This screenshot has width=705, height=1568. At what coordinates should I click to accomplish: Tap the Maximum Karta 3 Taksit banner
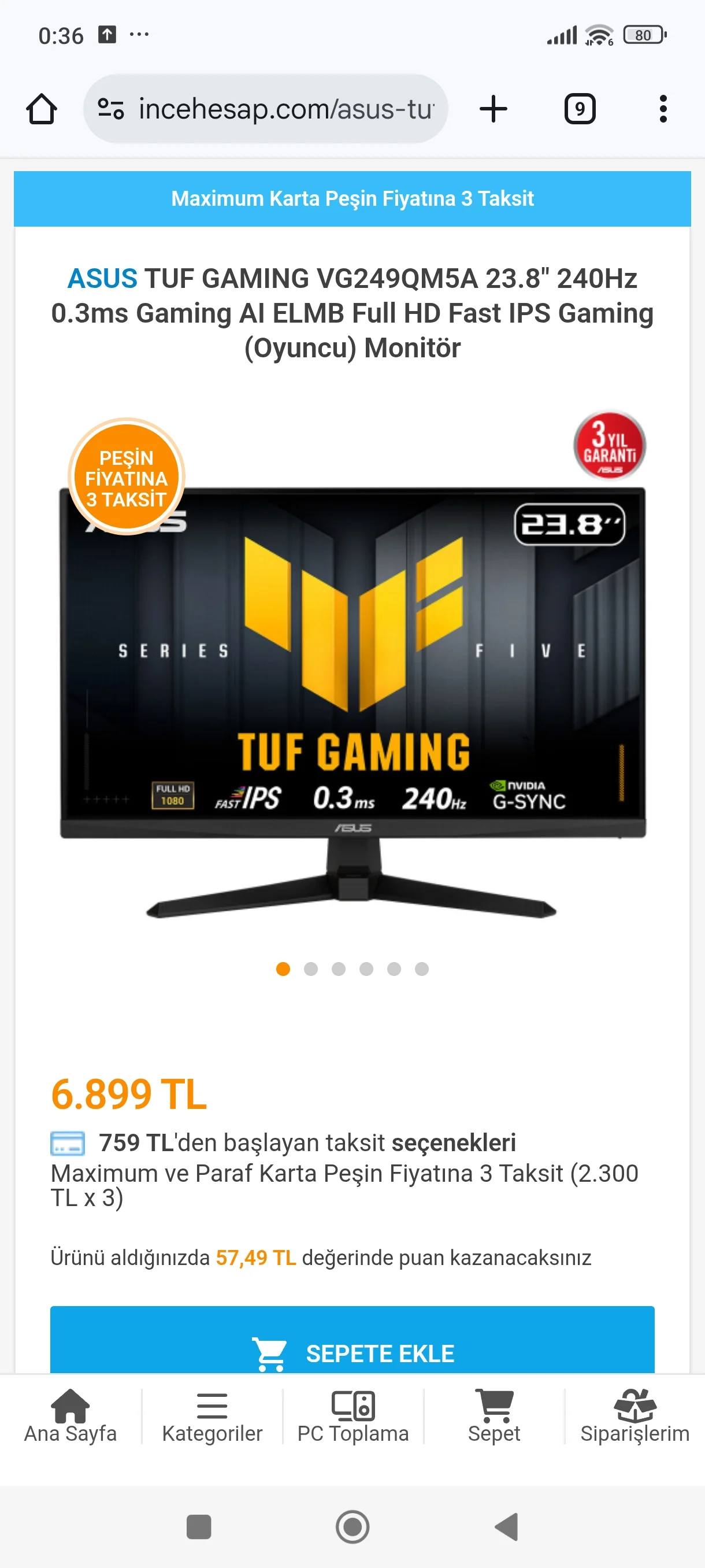tap(352, 199)
